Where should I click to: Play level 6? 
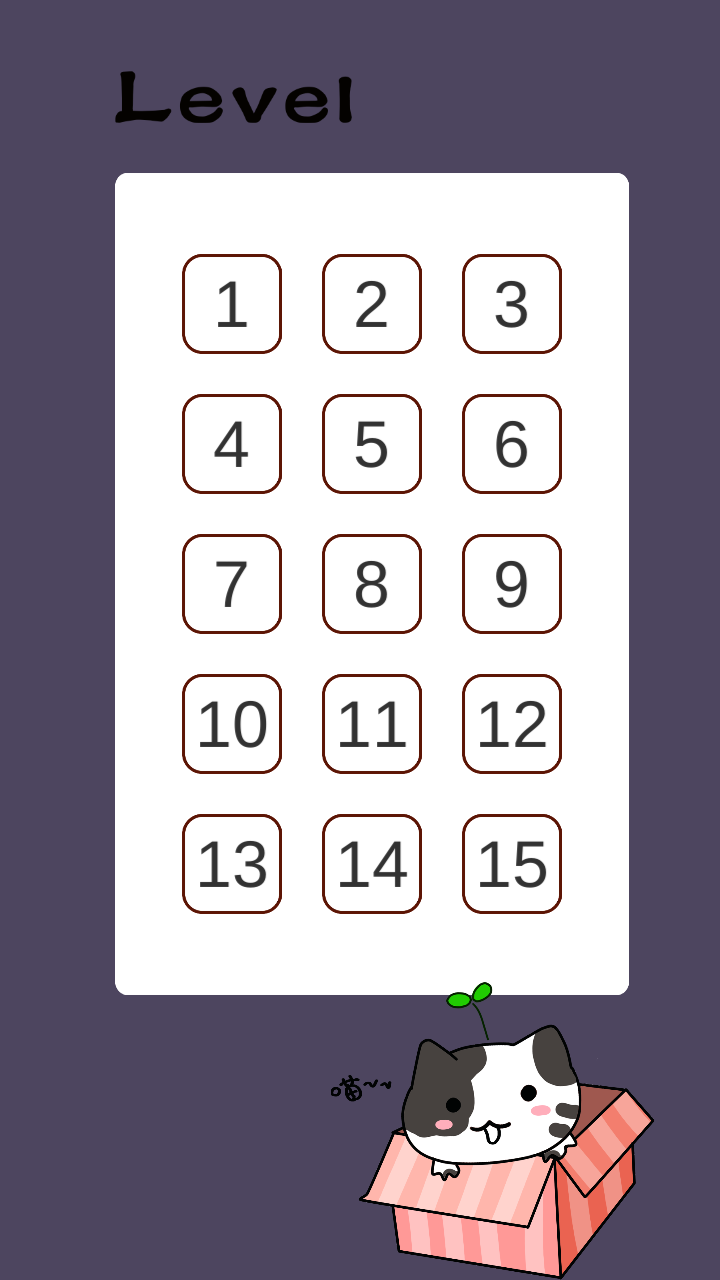click(512, 444)
